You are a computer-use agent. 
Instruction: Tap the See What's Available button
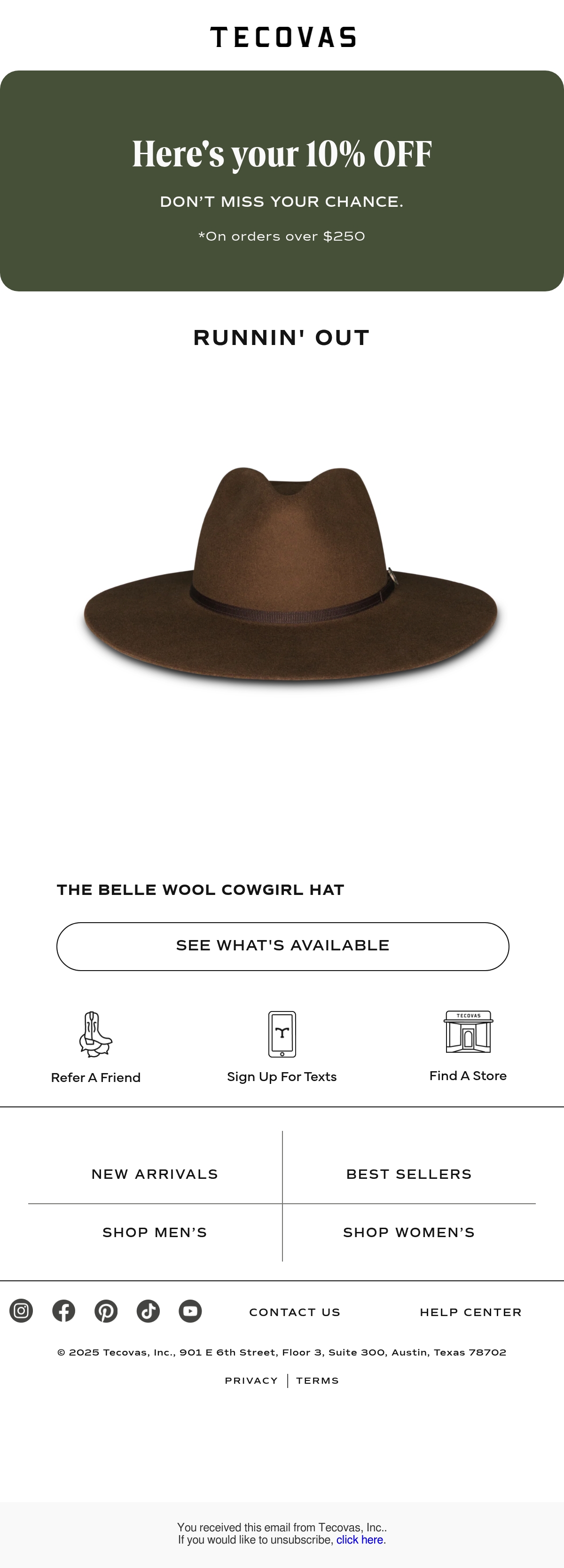(x=282, y=946)
